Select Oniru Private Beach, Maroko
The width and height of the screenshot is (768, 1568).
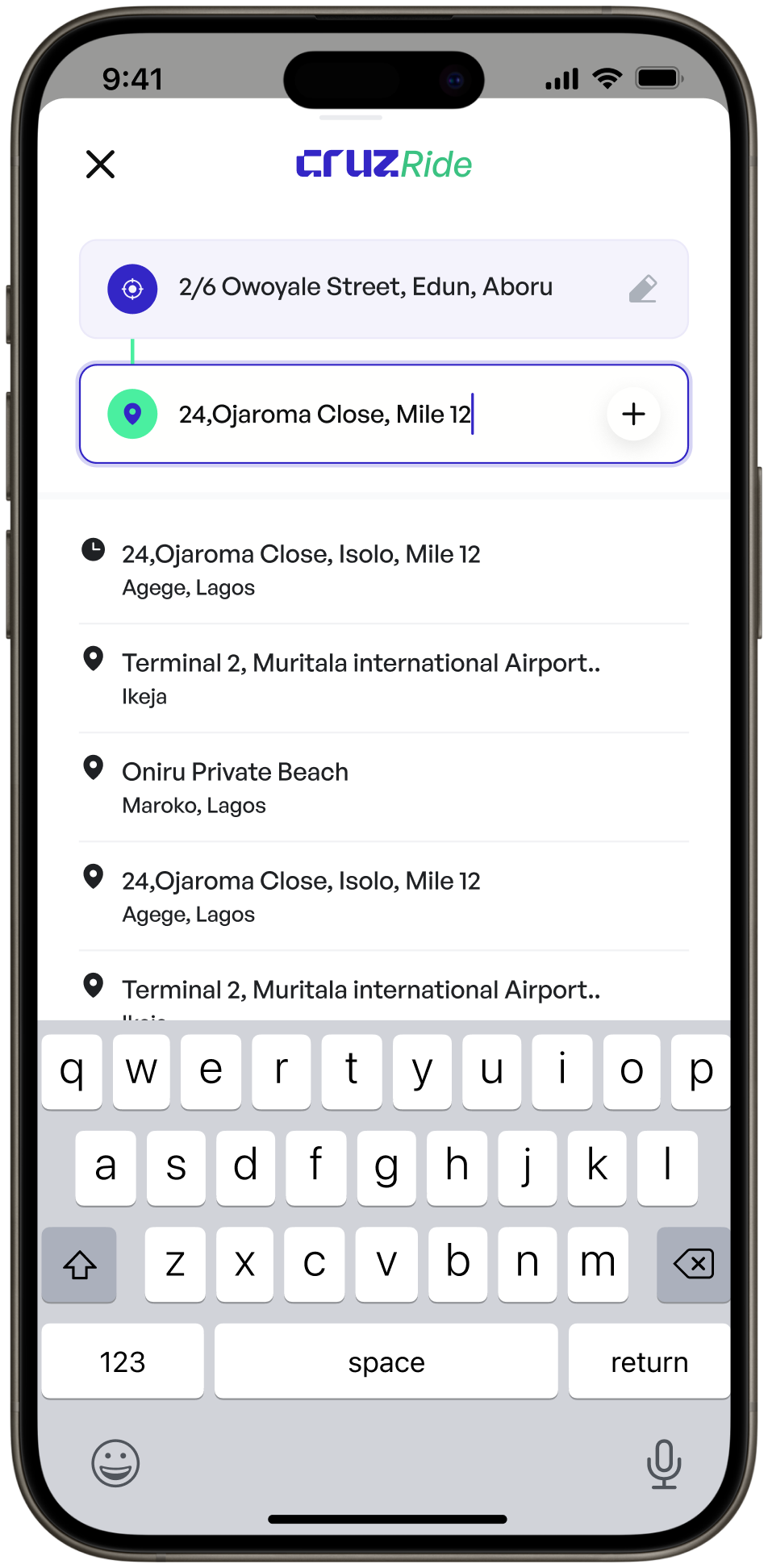pyautogui.click(x=235, y=786)
